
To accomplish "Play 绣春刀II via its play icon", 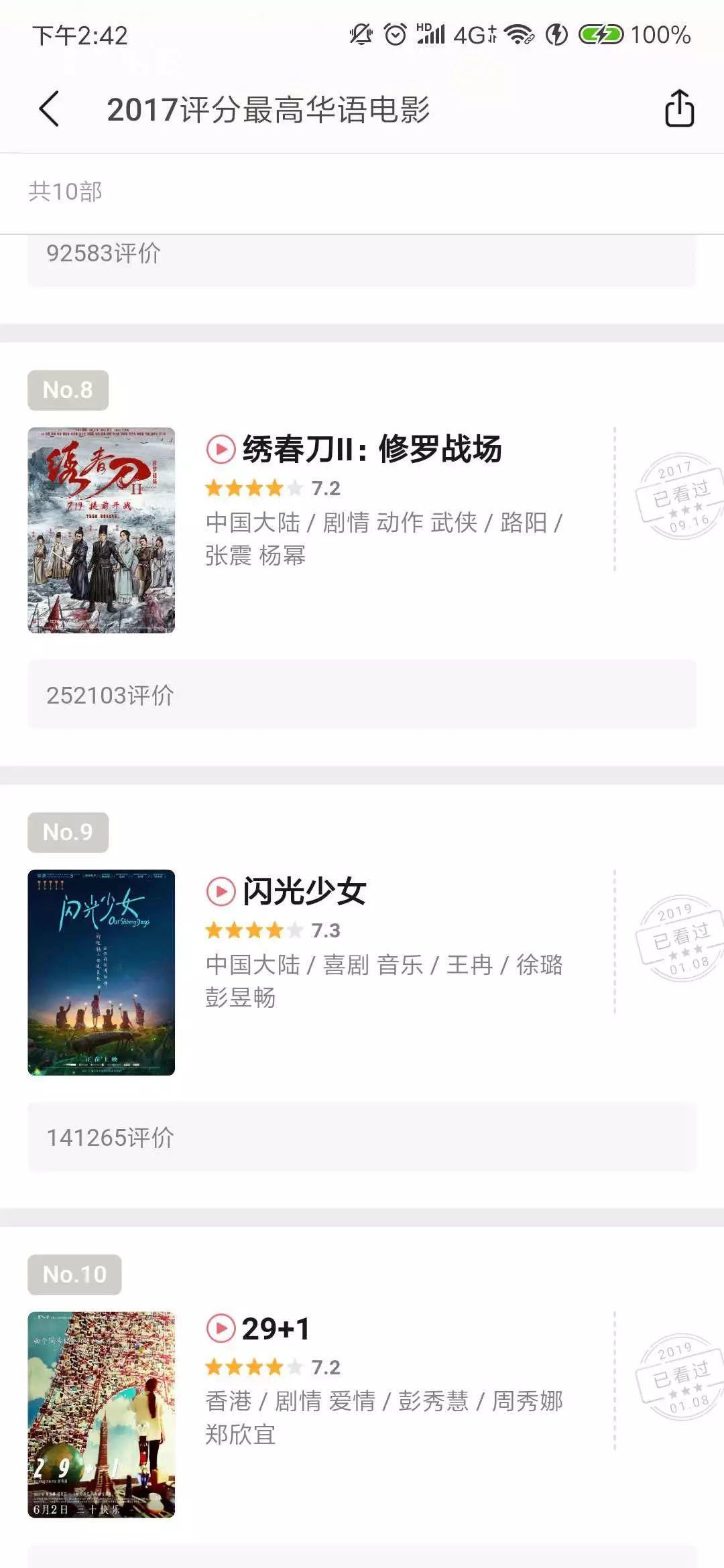I will click(x=221, y=449).
